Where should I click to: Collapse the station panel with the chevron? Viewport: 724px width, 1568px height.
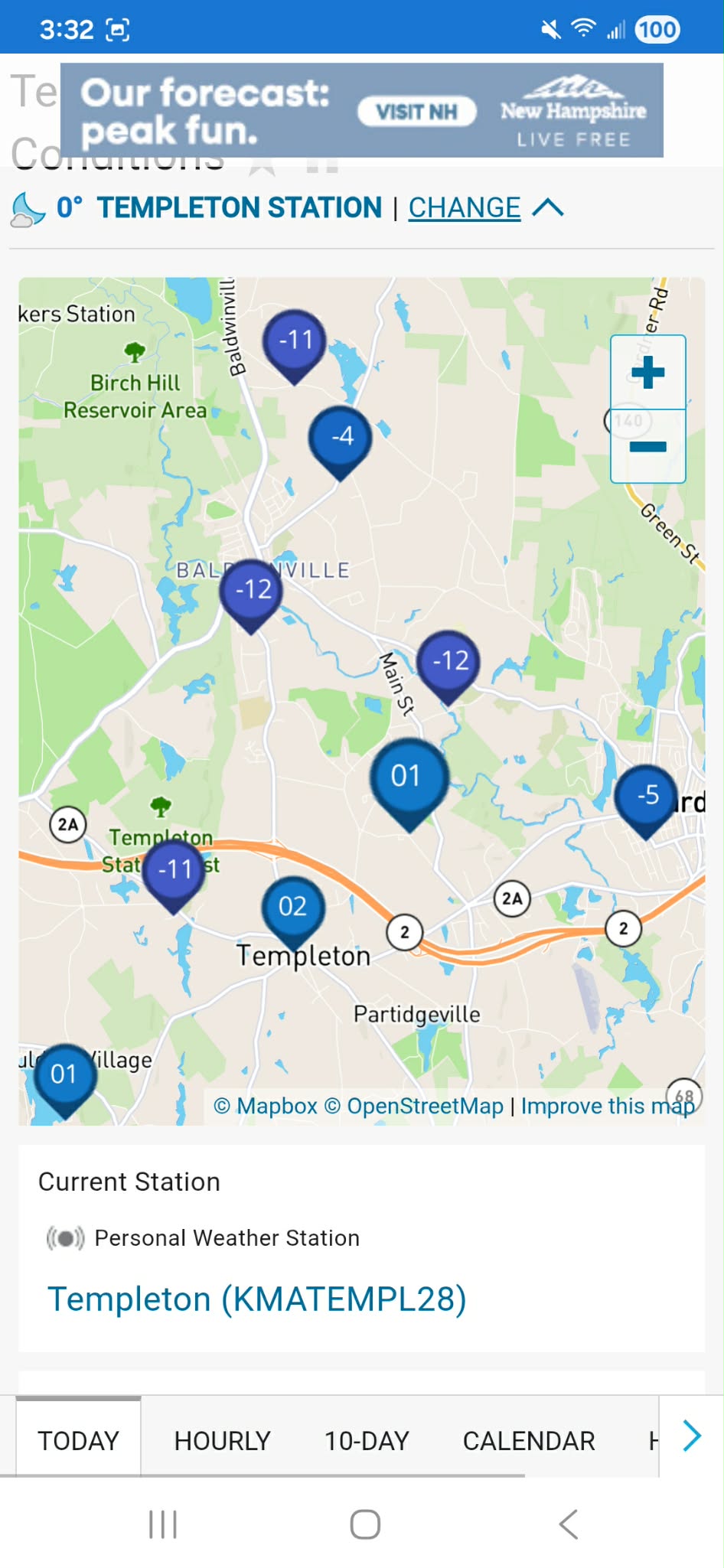548,207
